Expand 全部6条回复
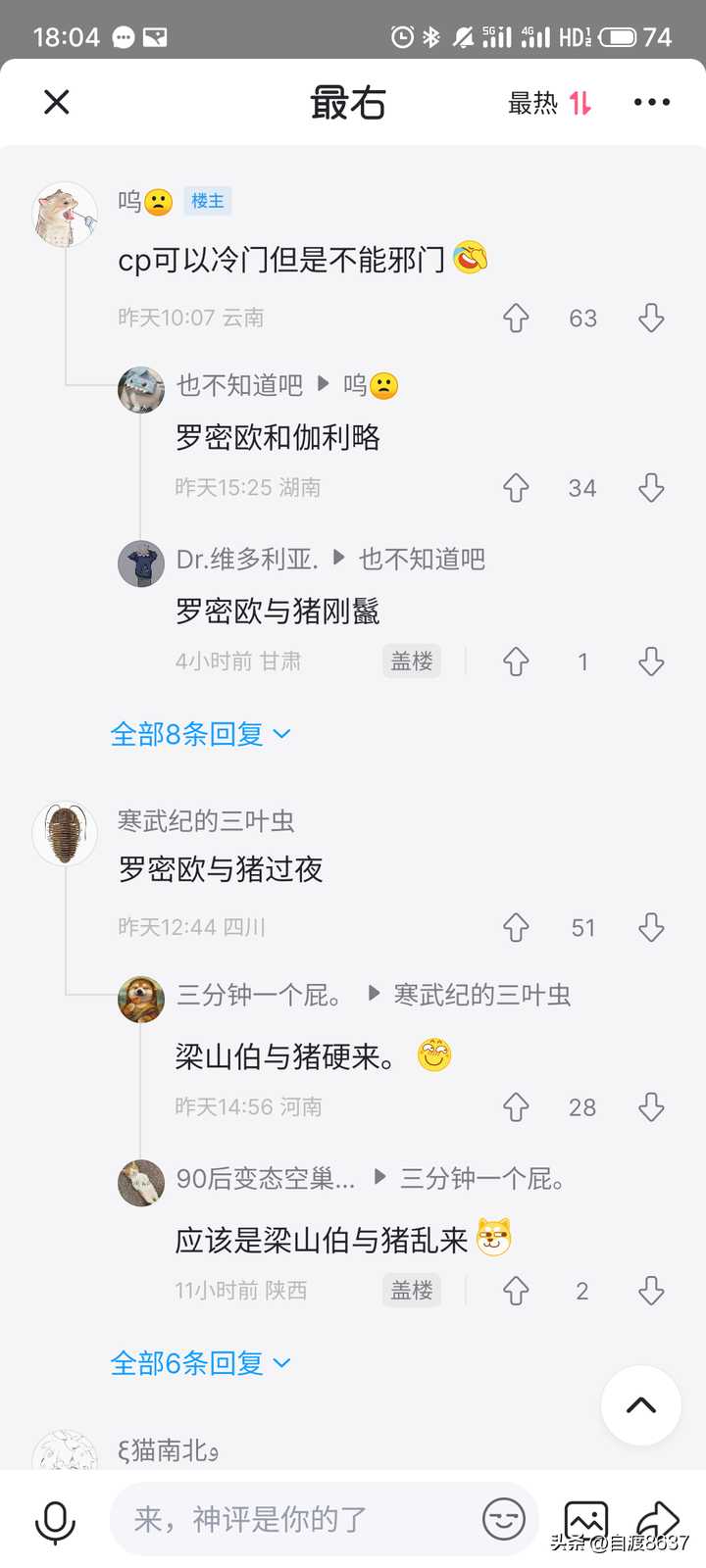 coord(200,1363)
